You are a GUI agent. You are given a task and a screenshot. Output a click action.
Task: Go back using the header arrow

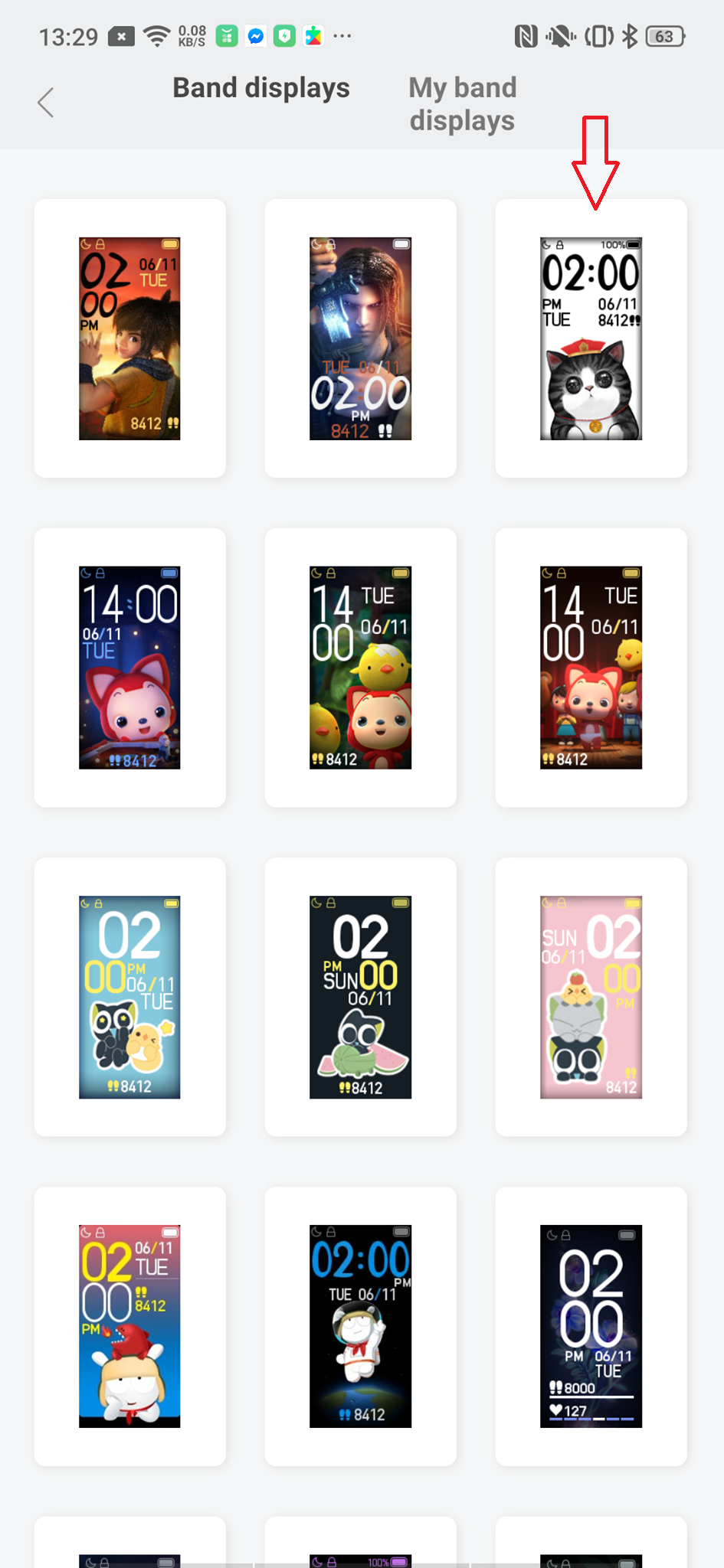tap(46, 103)
